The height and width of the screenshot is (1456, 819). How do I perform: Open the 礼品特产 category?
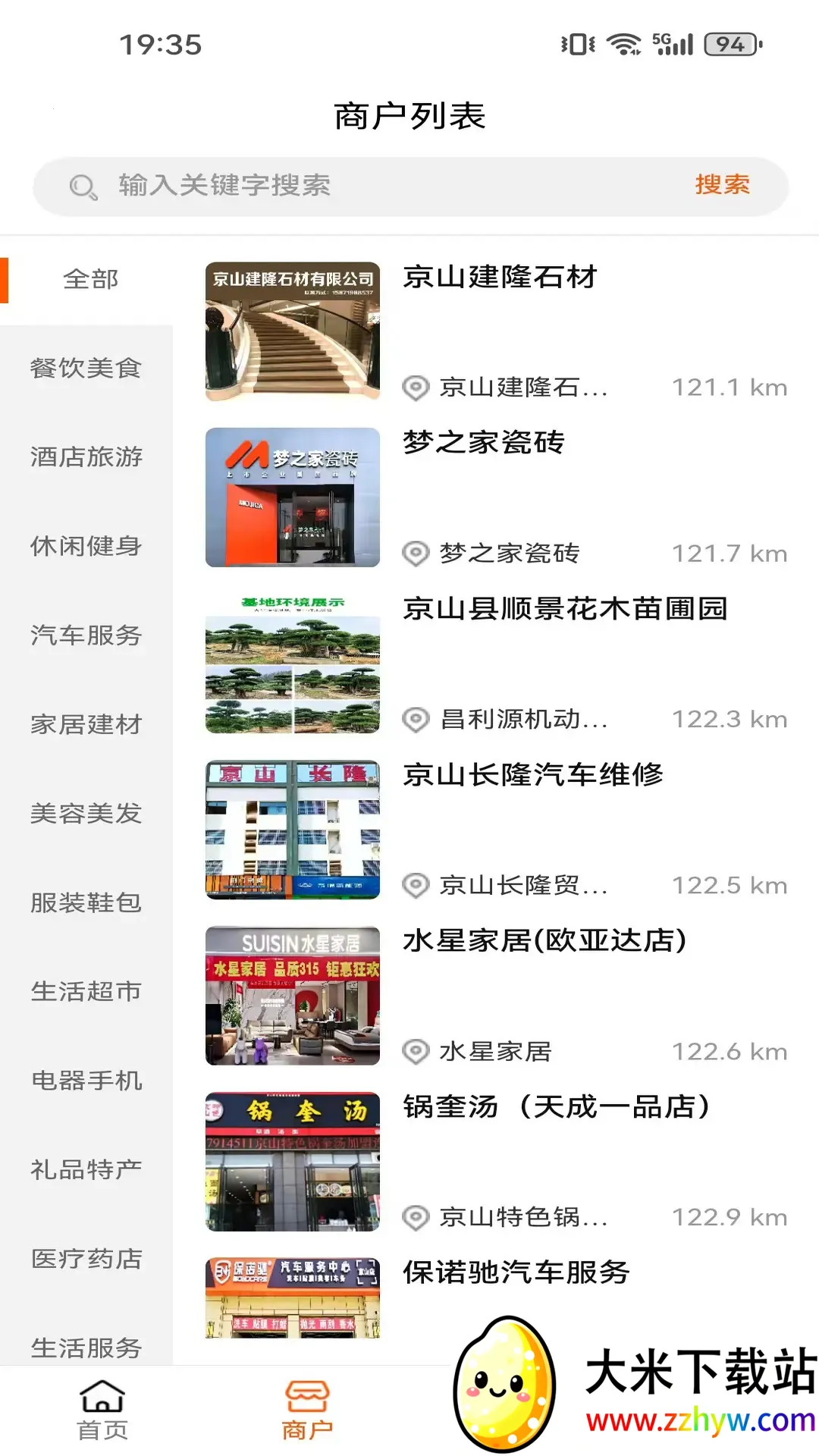click(x=86, y=1169)
